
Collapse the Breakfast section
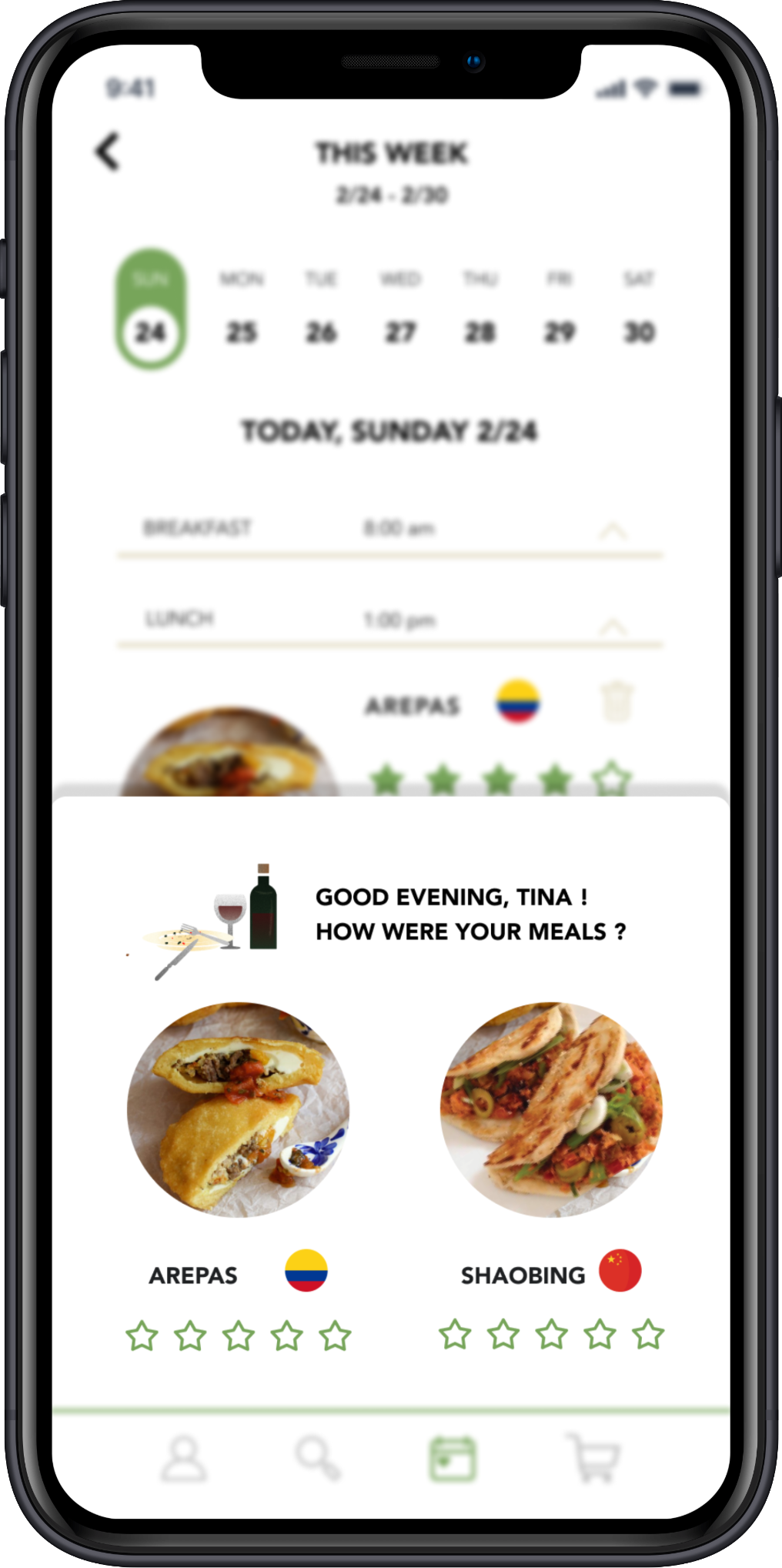(x=613, y=531)
